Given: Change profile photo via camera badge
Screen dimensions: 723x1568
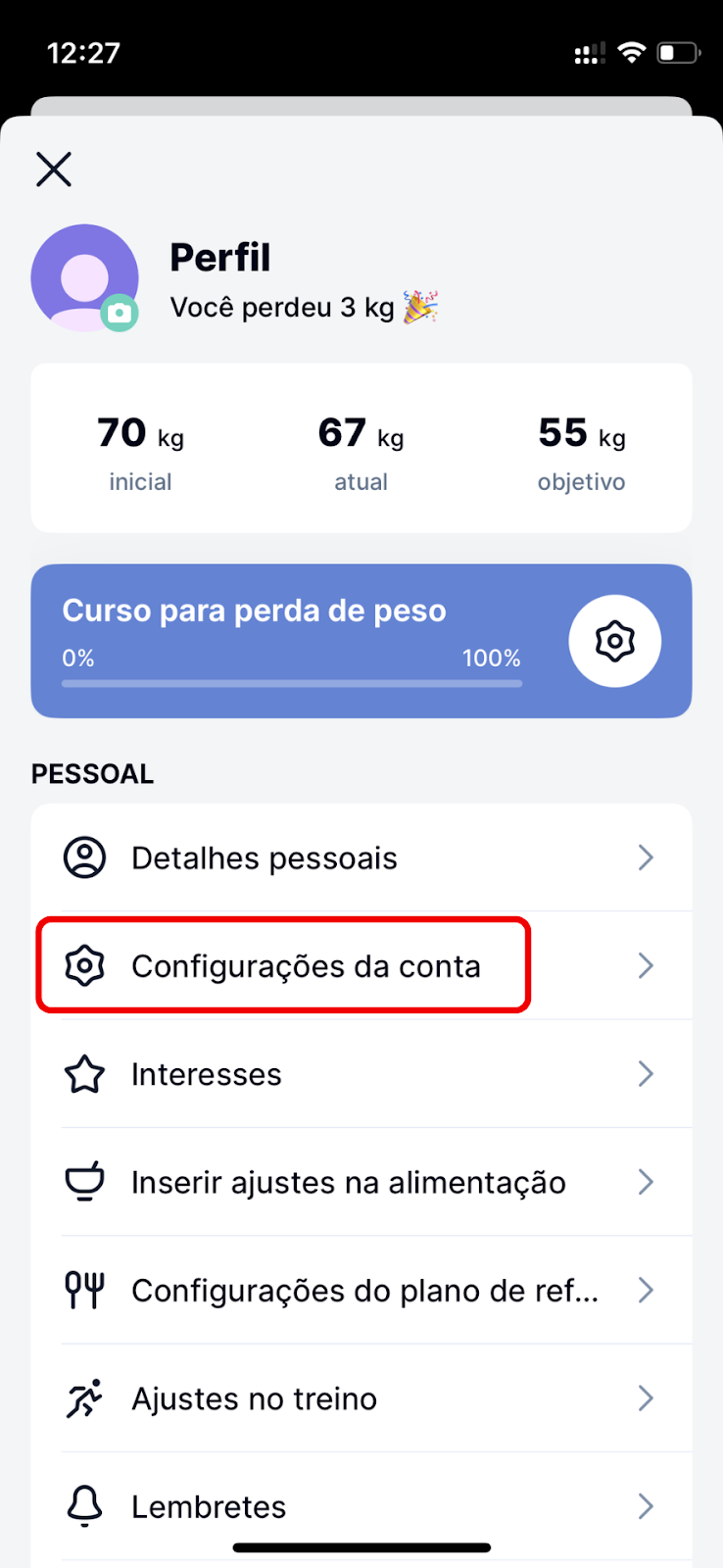Looking at the screenshot, I should tap(120, 313).
